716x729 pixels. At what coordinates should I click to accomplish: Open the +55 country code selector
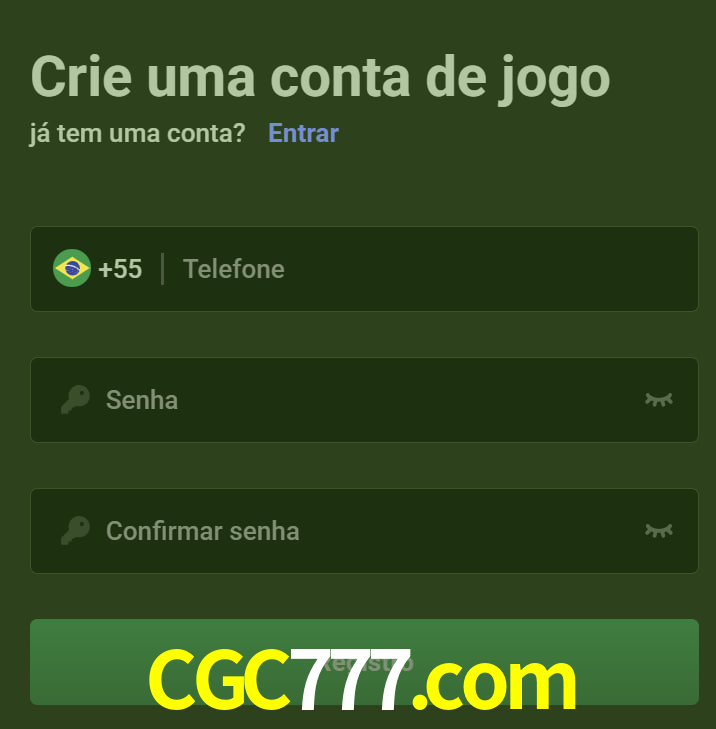98,269
